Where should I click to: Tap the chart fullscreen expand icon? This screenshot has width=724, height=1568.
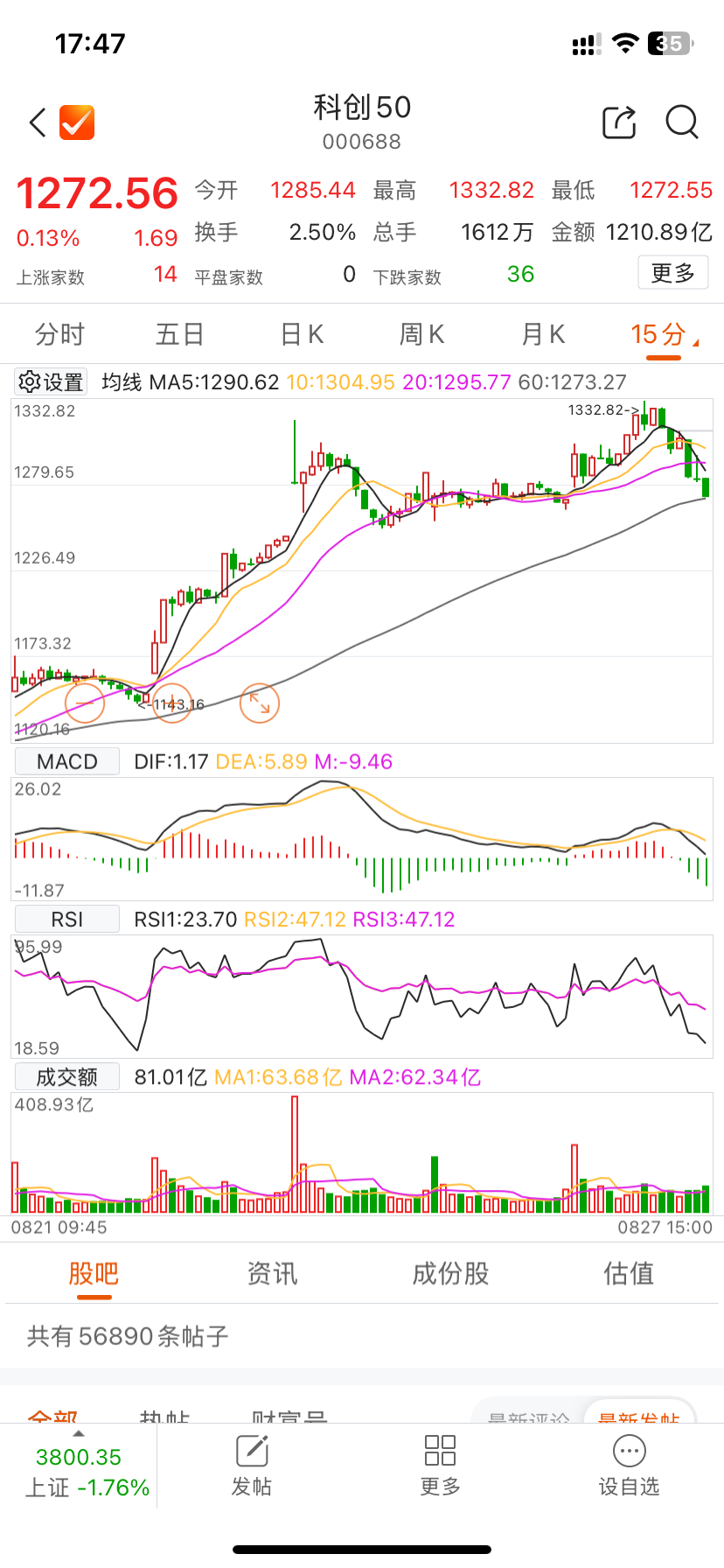pyautogui.click(x=260, y=703)
